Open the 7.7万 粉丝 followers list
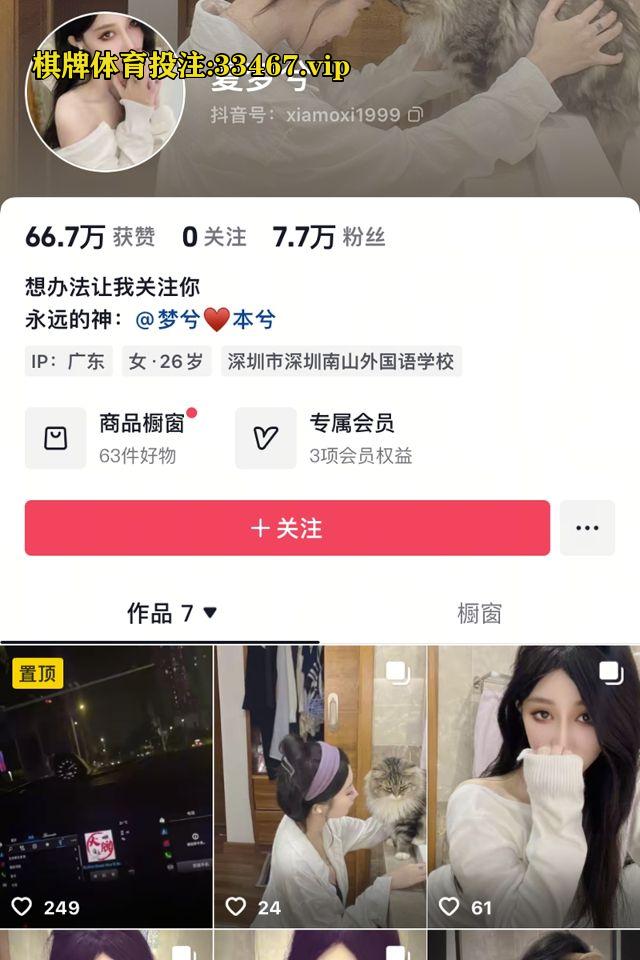Image resolution: width=640 pixels, height=960 pixels. point(328,237)
